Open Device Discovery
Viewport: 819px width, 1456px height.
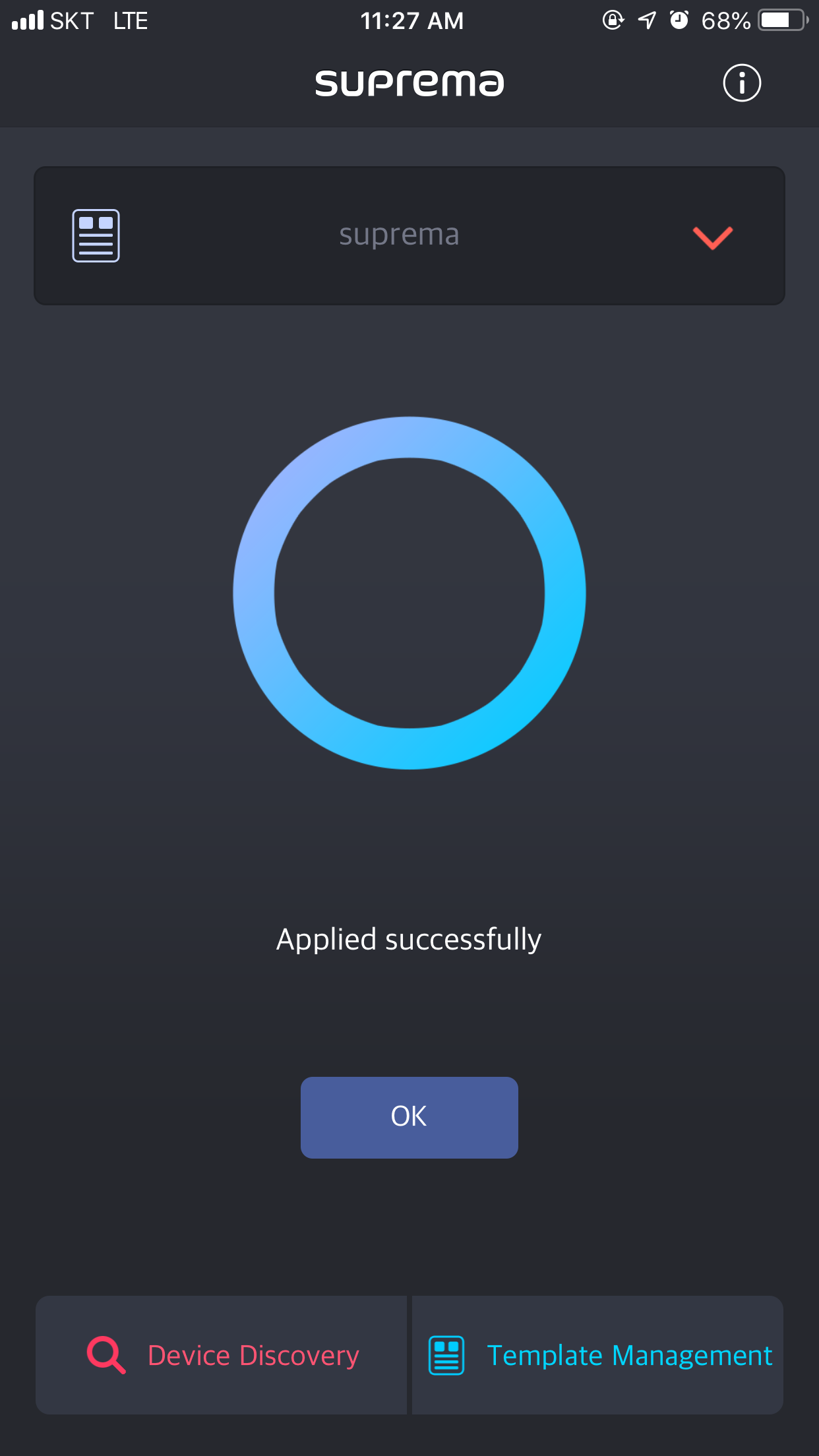pyautogui.click(x=222, y=1355)
